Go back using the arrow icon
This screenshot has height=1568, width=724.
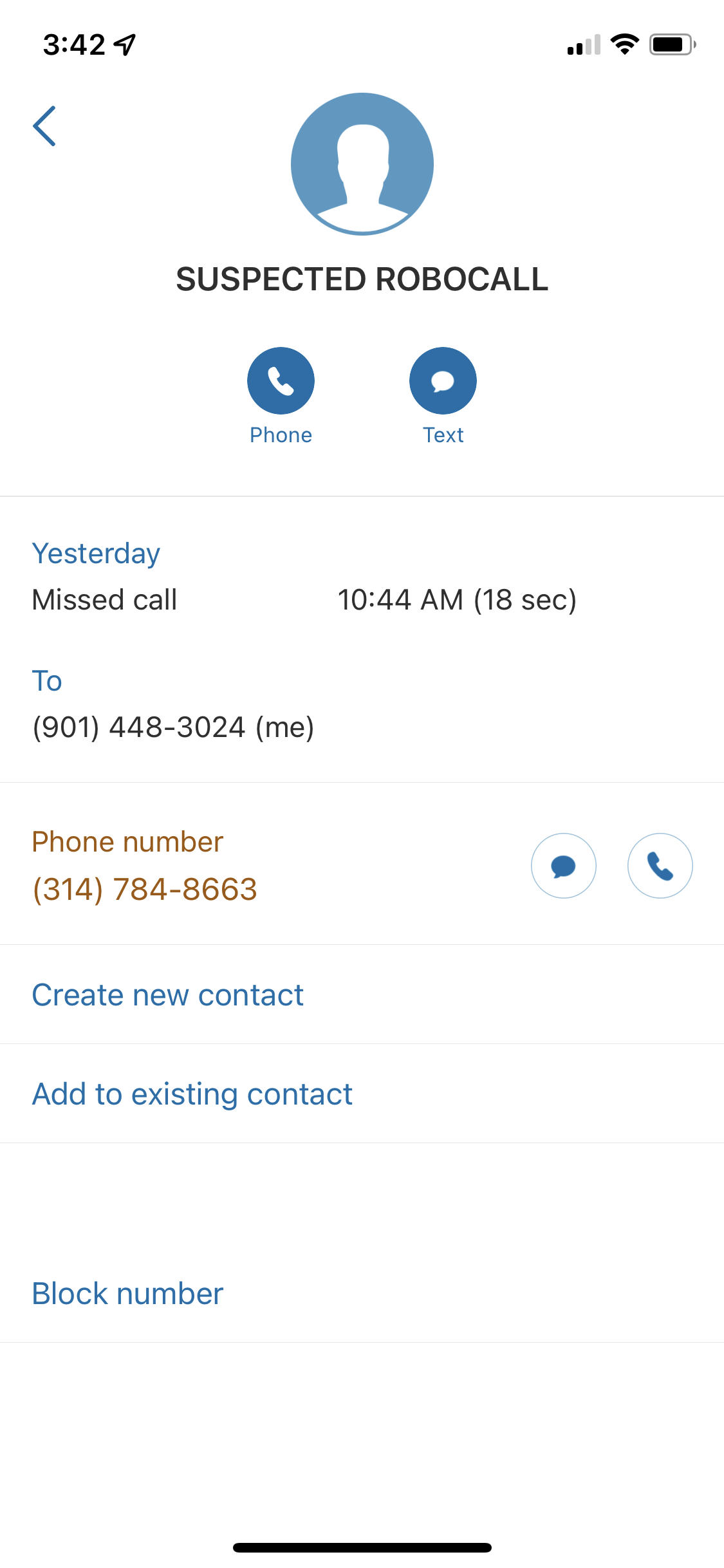[x=44, y=126]
